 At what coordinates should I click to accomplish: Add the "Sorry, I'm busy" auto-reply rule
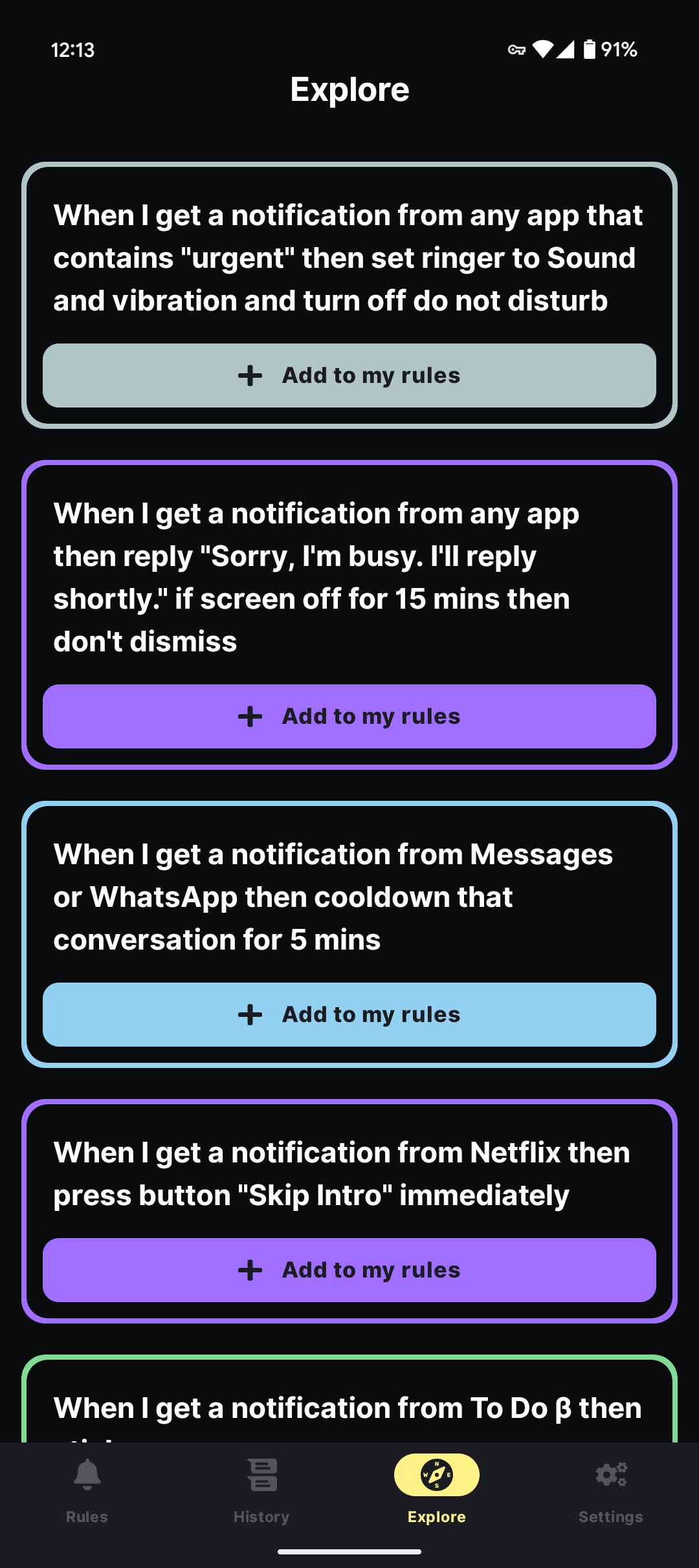coord(349,716)
